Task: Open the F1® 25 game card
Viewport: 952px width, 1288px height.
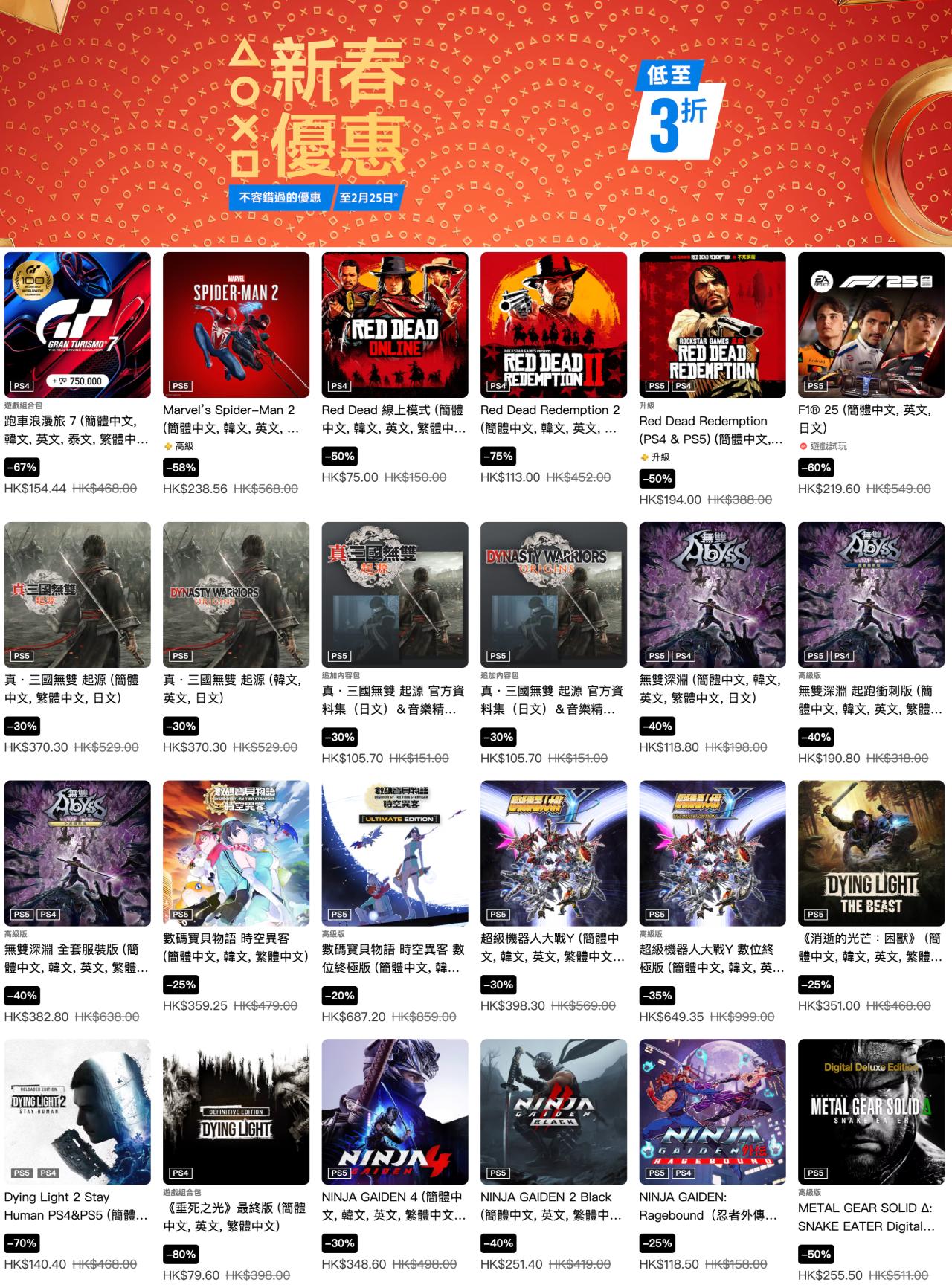Action: [871, 325]
